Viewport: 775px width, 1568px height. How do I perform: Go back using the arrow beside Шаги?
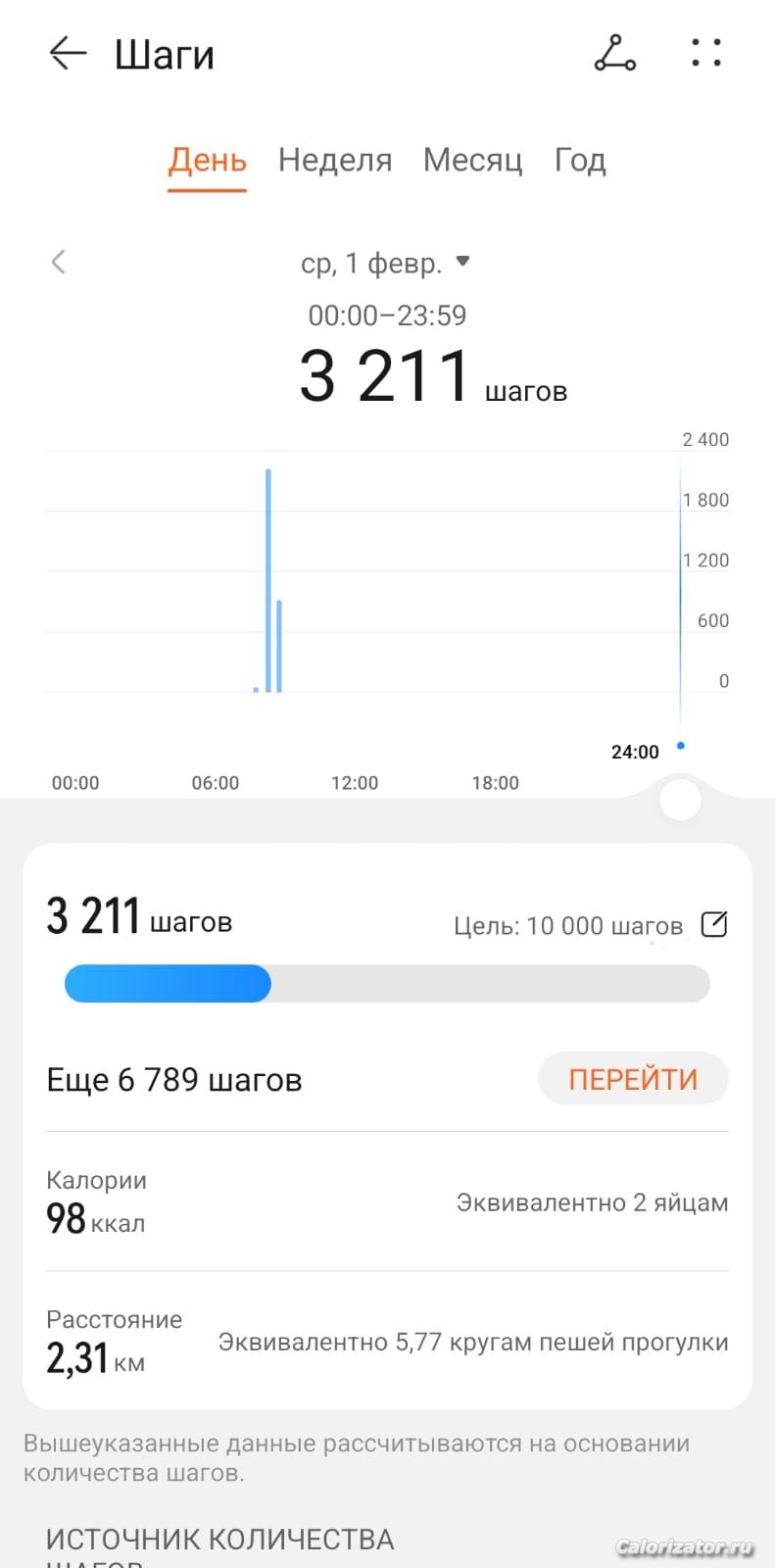[x=68, y=53]
